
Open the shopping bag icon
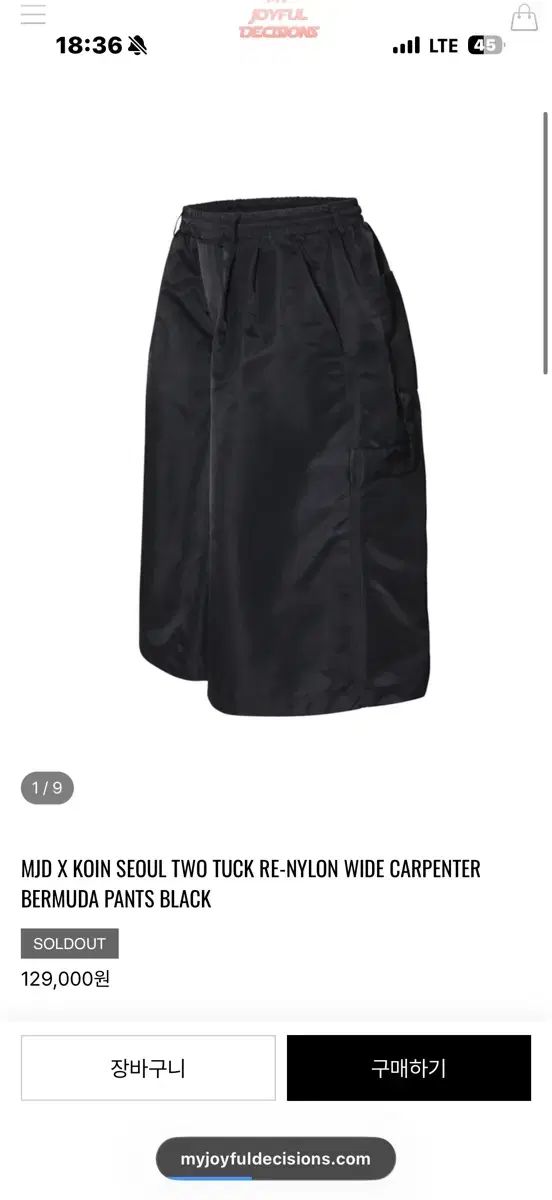point(524,16)
